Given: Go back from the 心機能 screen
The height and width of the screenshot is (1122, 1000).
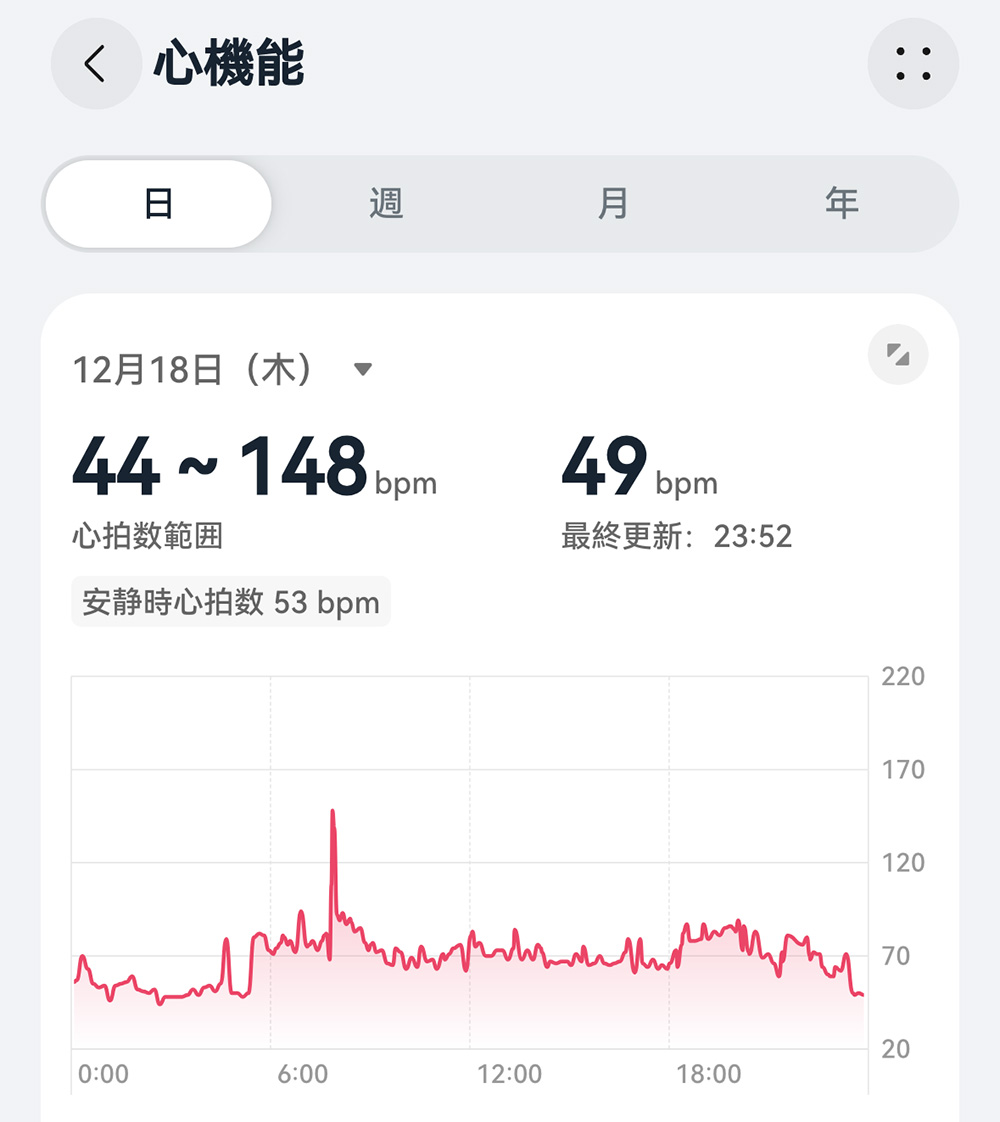Looking at the screenshot, I should click(x=95, y=64).
